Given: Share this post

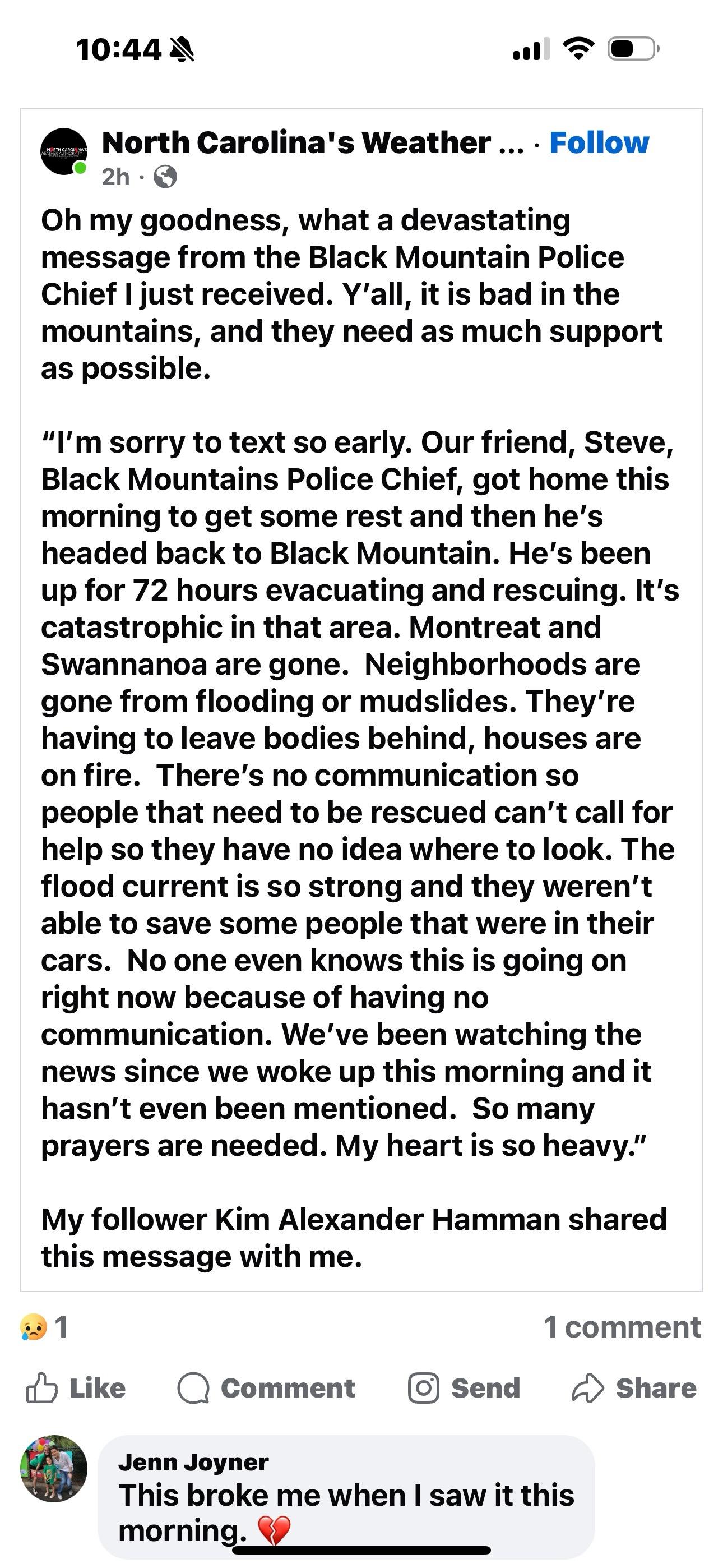Looking at the screenshot, I should 634,1389.
